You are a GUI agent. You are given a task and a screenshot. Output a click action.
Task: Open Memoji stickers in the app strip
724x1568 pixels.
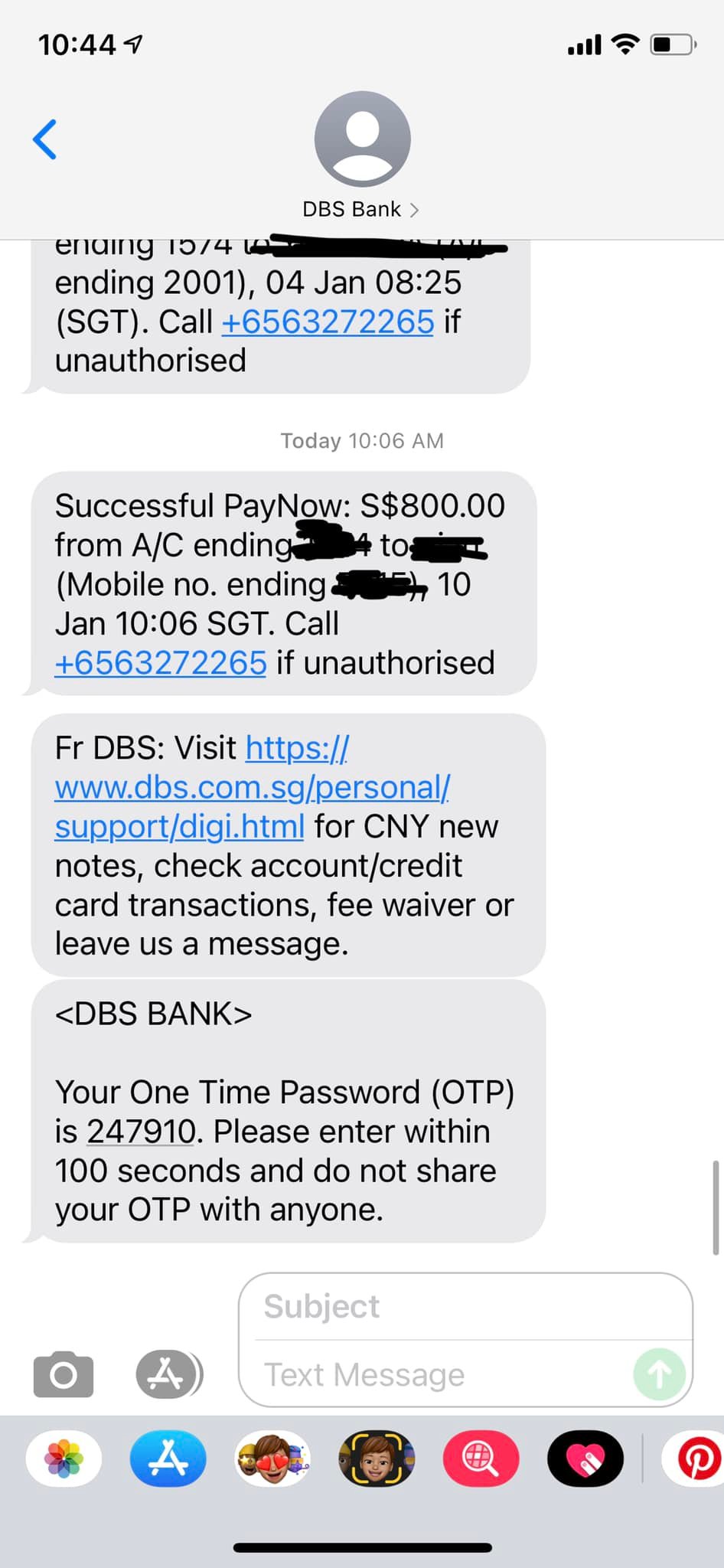click(x=272, y=1459)
